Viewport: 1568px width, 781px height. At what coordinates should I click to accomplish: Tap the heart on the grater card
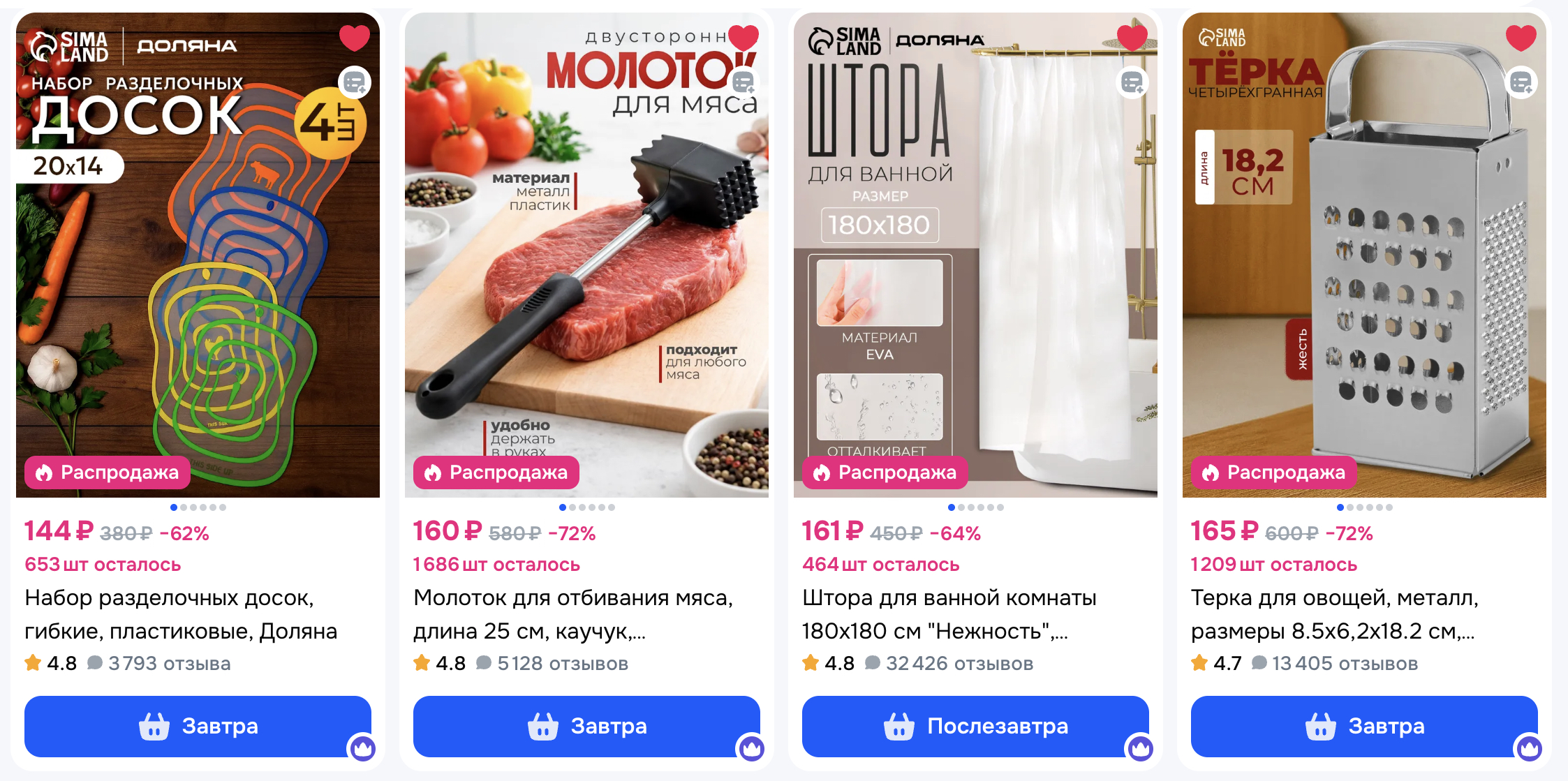(x=1521, y=38)
